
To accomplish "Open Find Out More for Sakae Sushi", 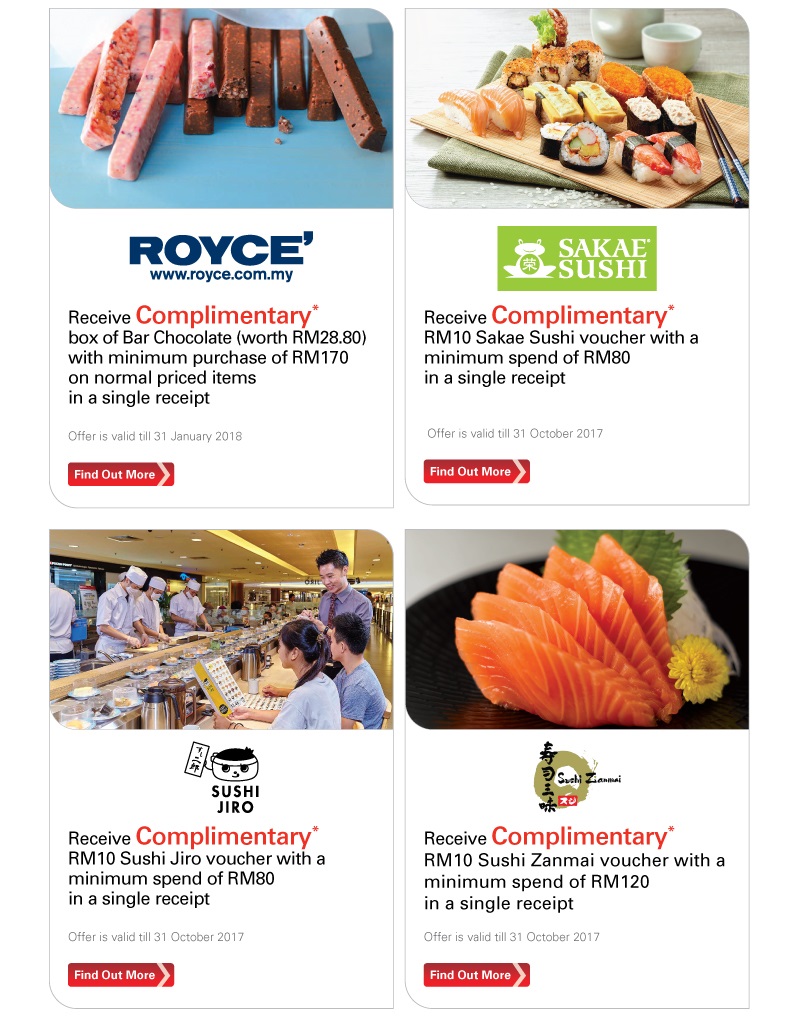I will click(x=476, y=471).
